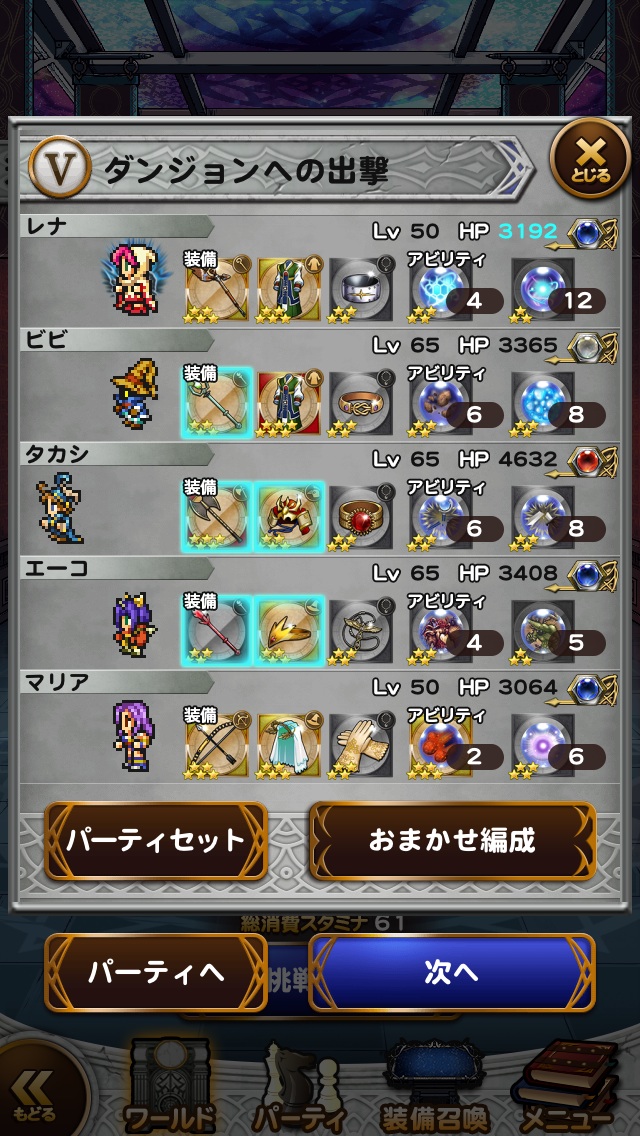Image resolution: width=640 pixels, height=1136 pixels.
Task: Go to the party screen via パーティへ
Action: (155, 972)
